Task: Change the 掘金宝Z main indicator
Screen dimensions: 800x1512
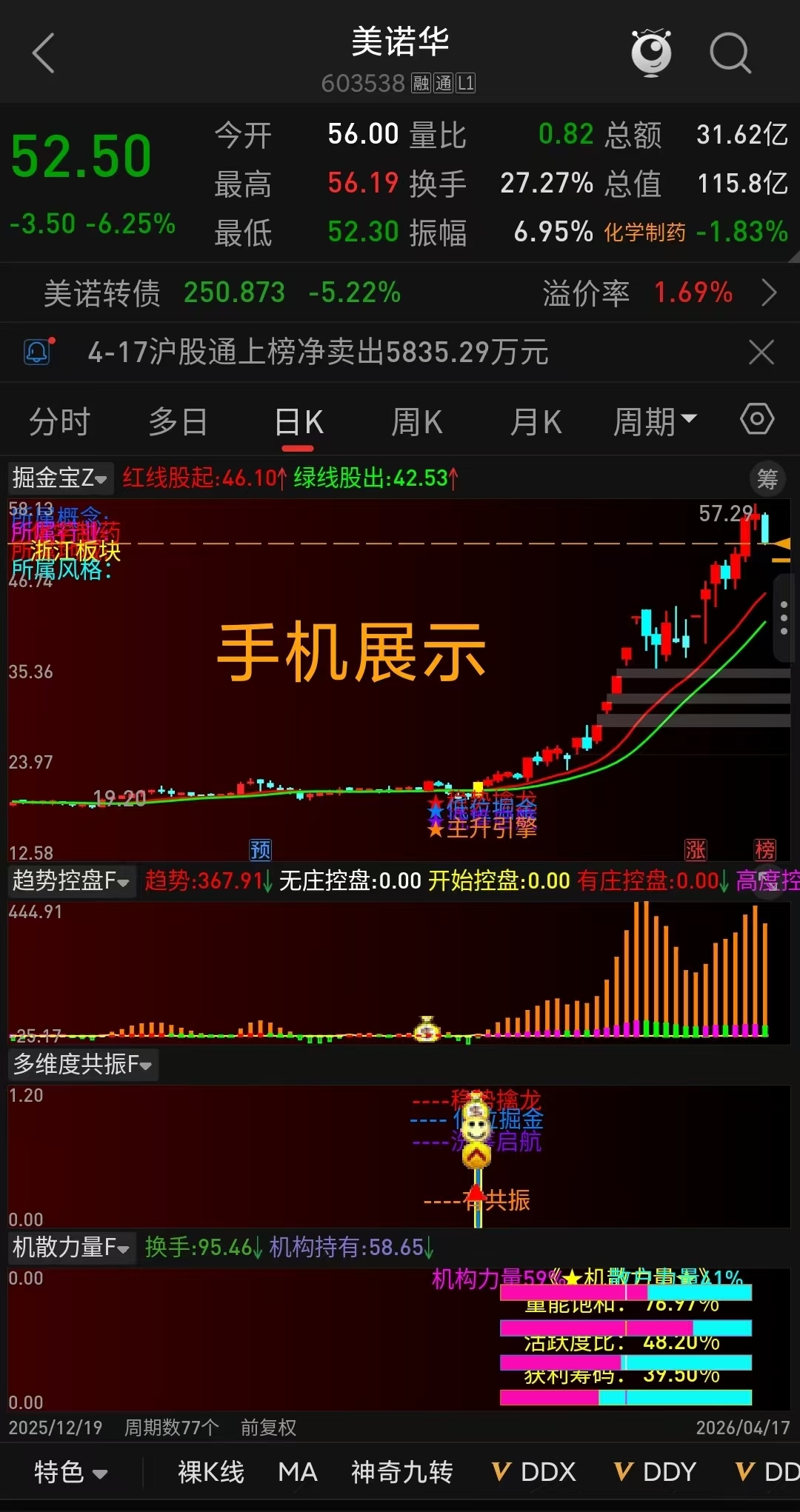Action: [60, 478]
